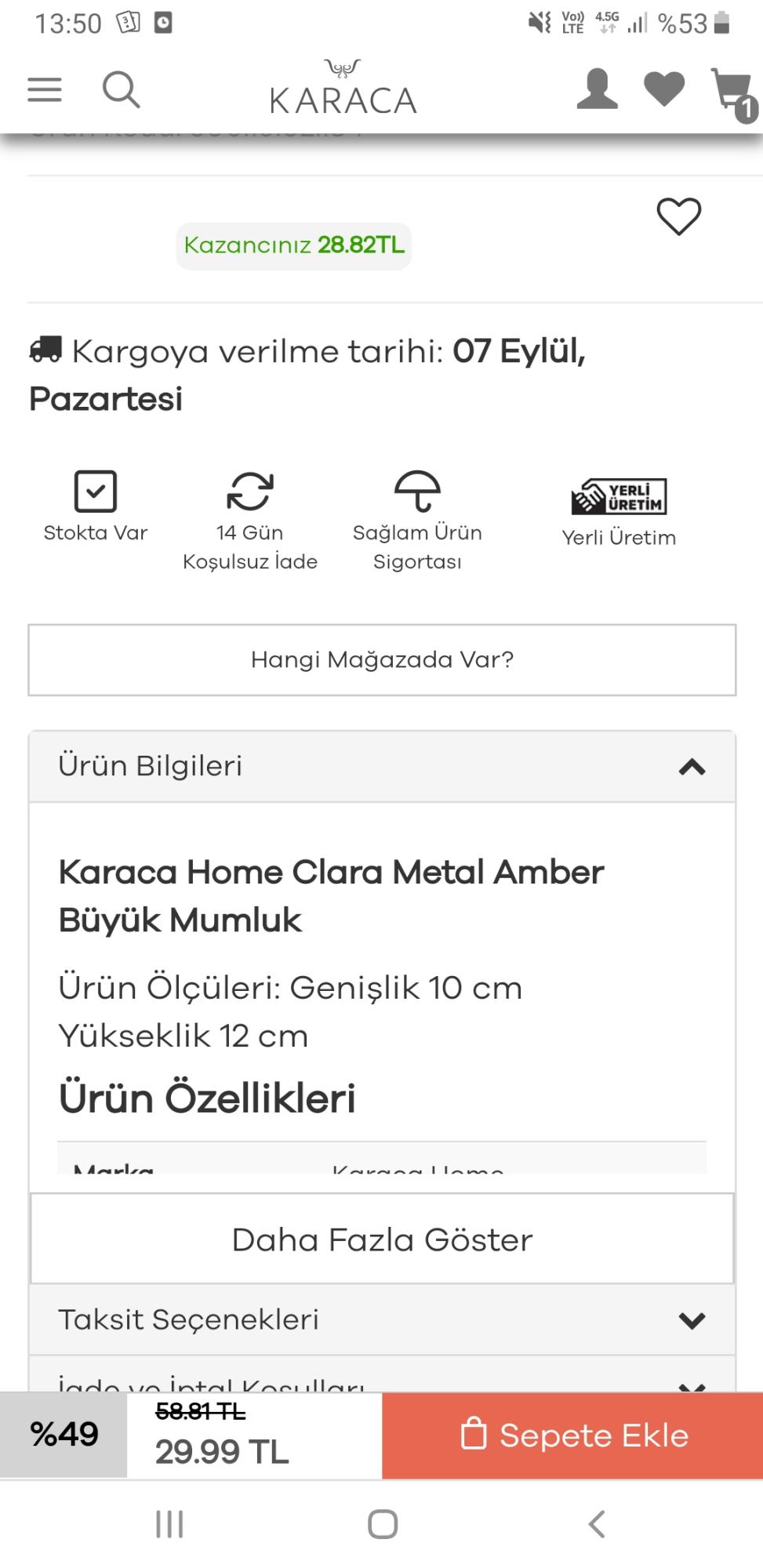This screenshot has width=763, height=1568.
Task: Open the hamburger menu
Action: point(45,89)
